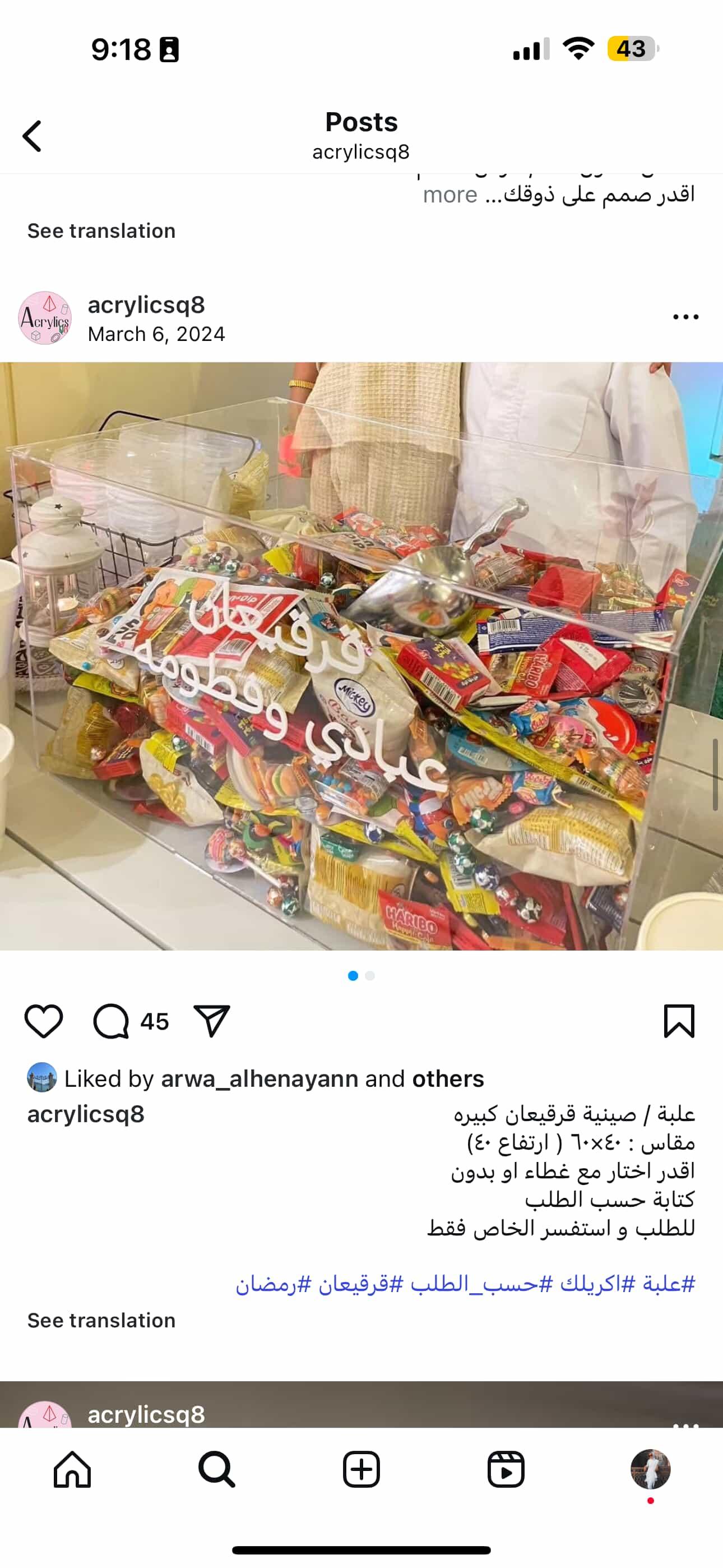Image resolution: width=723 pixels, height=1568 pixels.
Task: Share the candy box post
Action: click(x=211, y=1021)
